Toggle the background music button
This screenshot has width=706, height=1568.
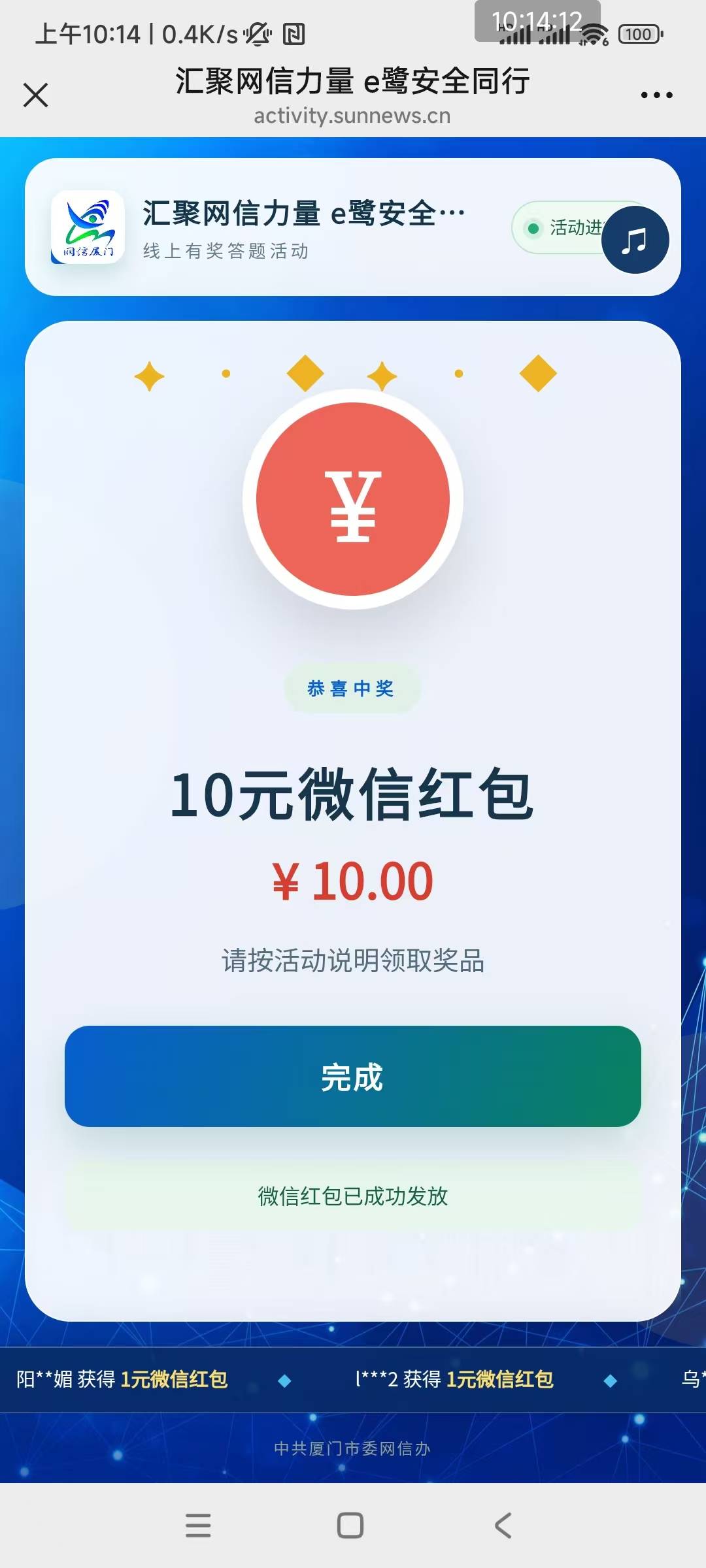pyautogui.click(x=635, y=240)
